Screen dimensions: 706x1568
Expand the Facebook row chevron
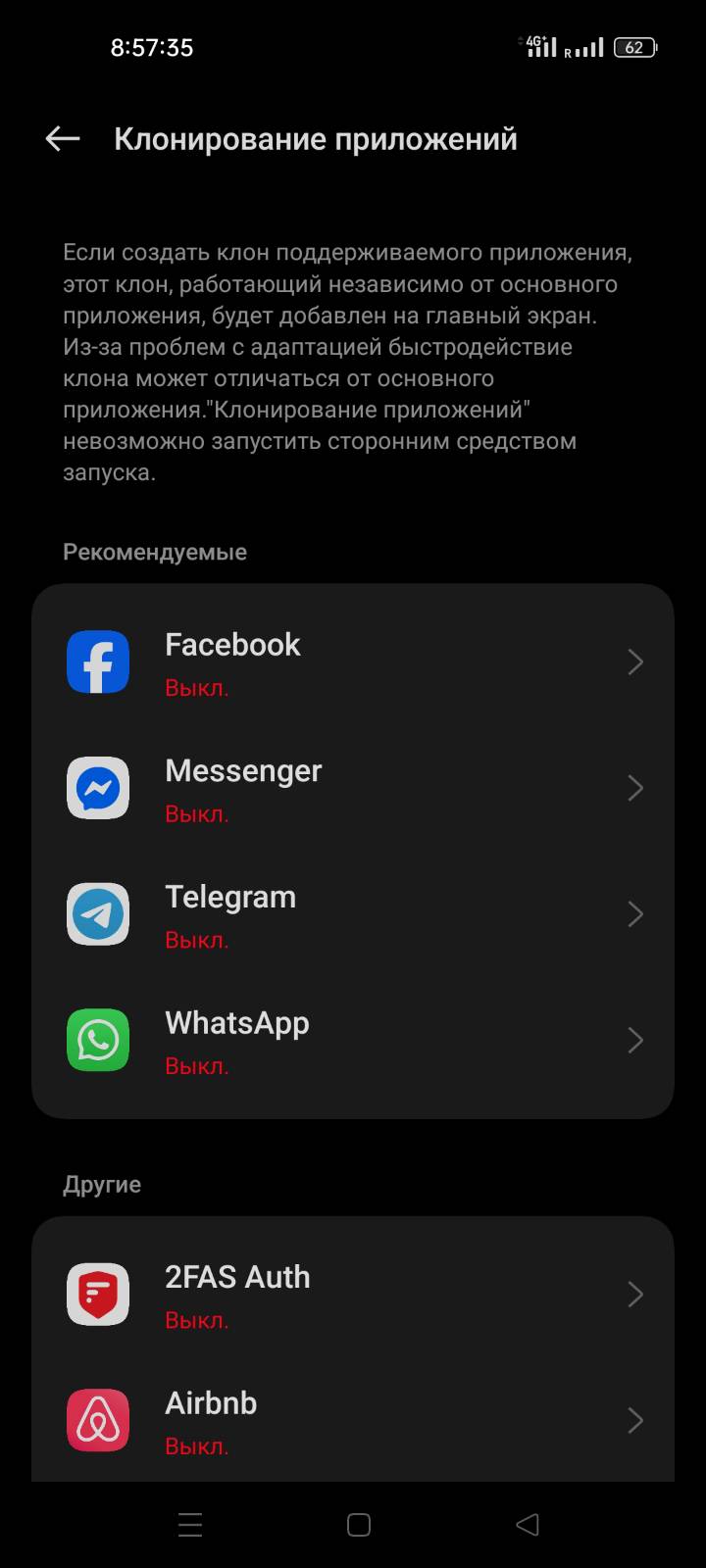[x=635, y=661]
